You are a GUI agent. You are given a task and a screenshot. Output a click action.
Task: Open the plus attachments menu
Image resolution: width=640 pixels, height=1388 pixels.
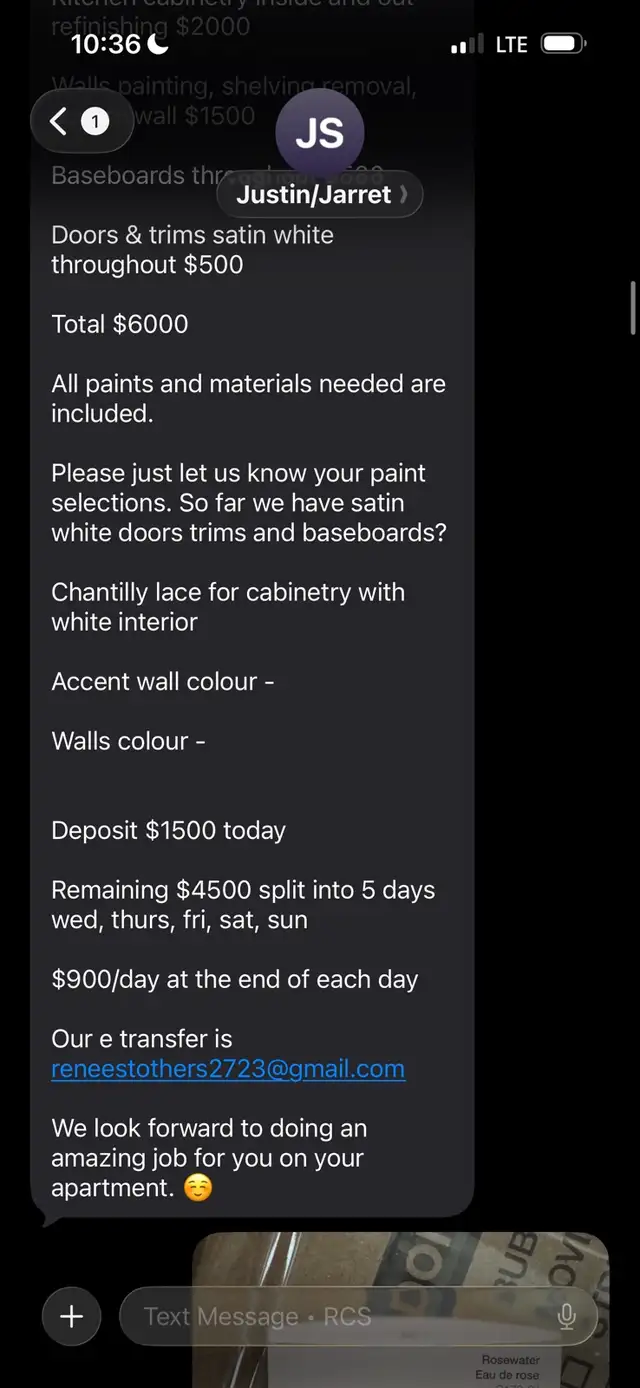(x=72, y=1316)
